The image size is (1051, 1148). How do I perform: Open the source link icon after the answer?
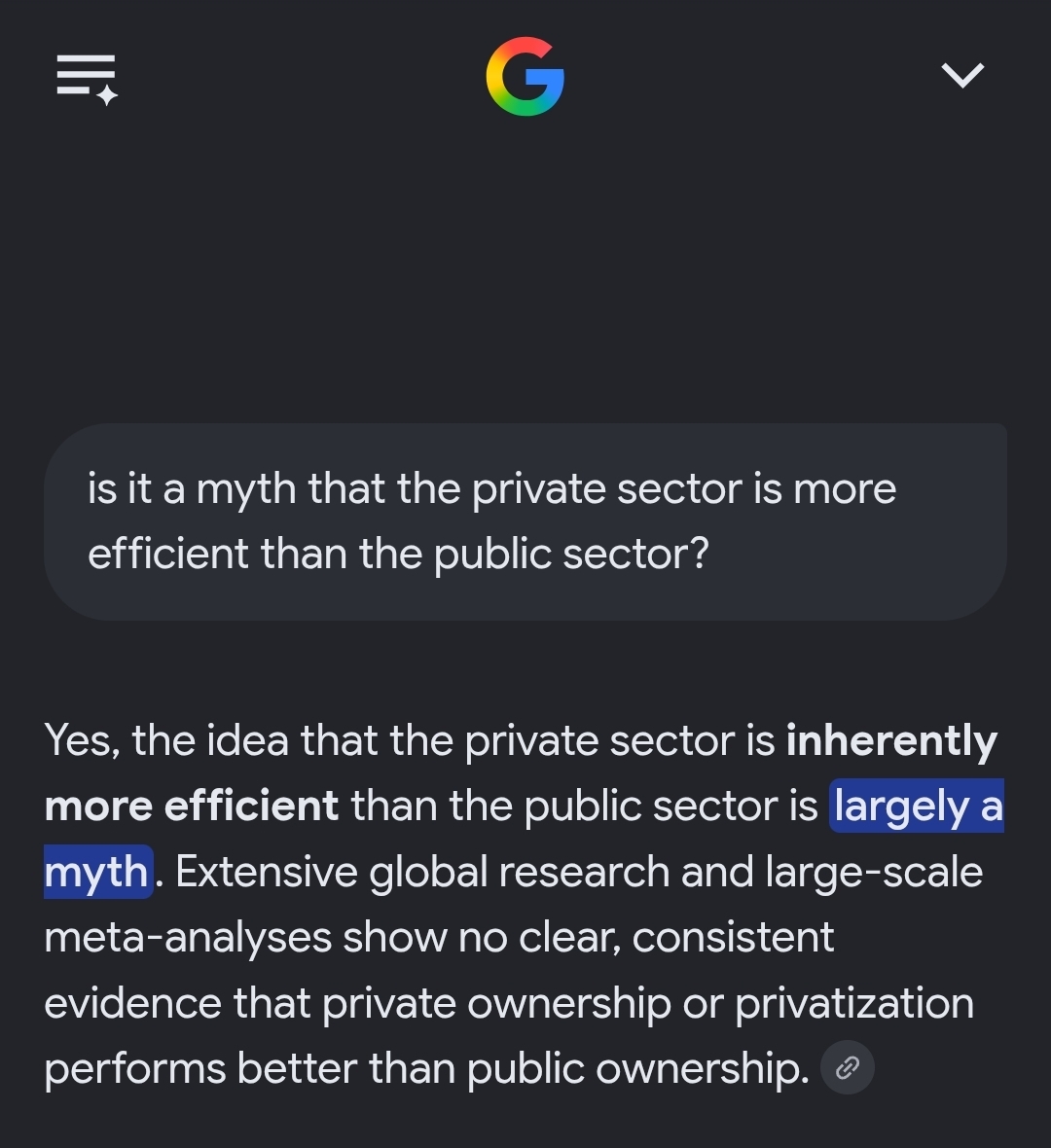[x=848, y=1067]
